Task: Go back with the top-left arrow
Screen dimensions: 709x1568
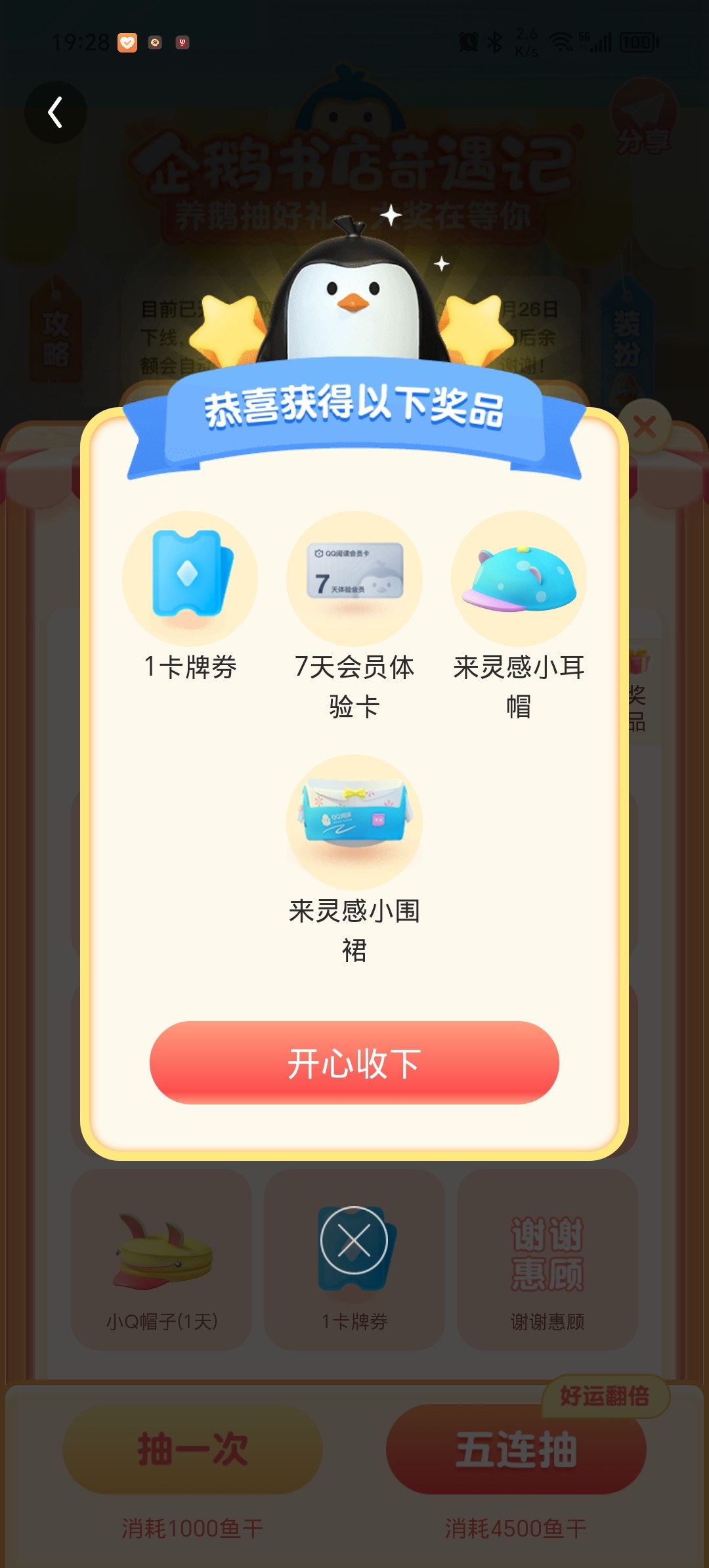Action: point(56,112)
